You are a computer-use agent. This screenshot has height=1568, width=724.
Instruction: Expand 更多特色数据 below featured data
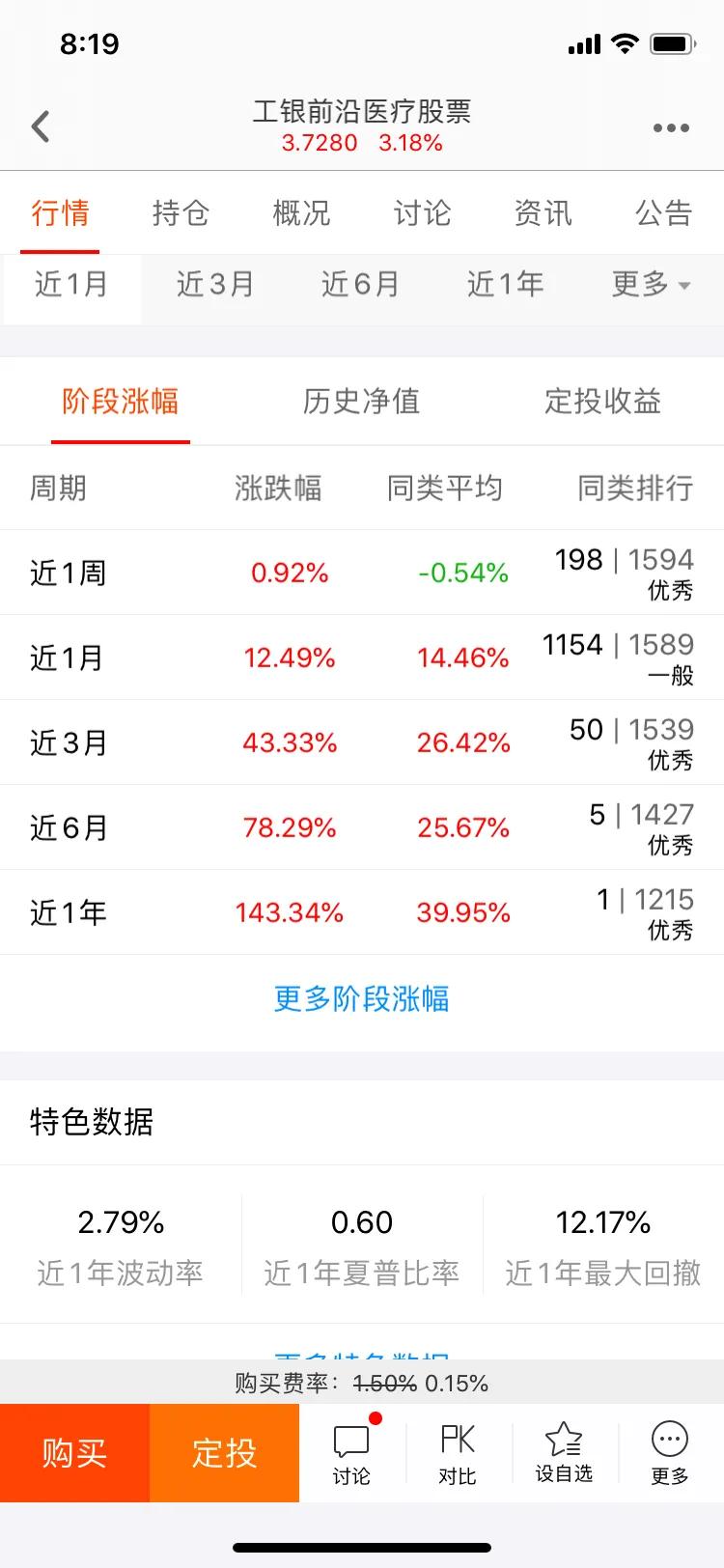click(x=361, y=1351)
